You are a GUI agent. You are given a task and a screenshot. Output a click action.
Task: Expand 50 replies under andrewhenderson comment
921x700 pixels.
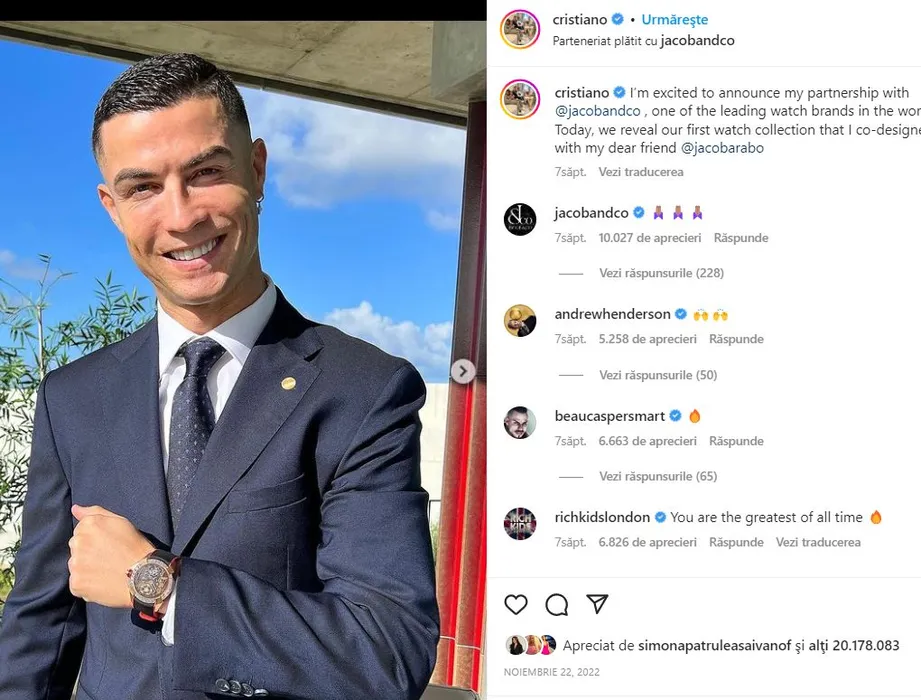[657, 375]
